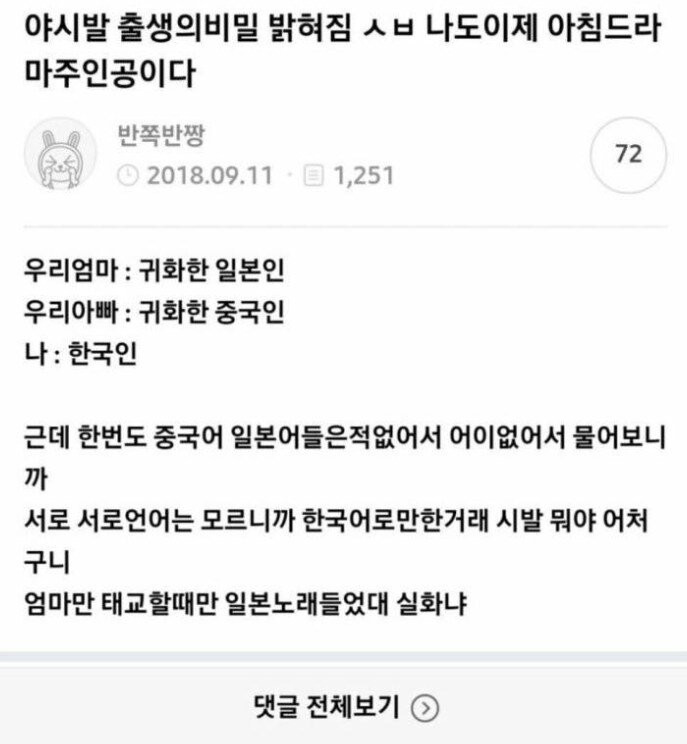Tap the 72 comments count bubble
Screen dimensions: 687x744
628,155
